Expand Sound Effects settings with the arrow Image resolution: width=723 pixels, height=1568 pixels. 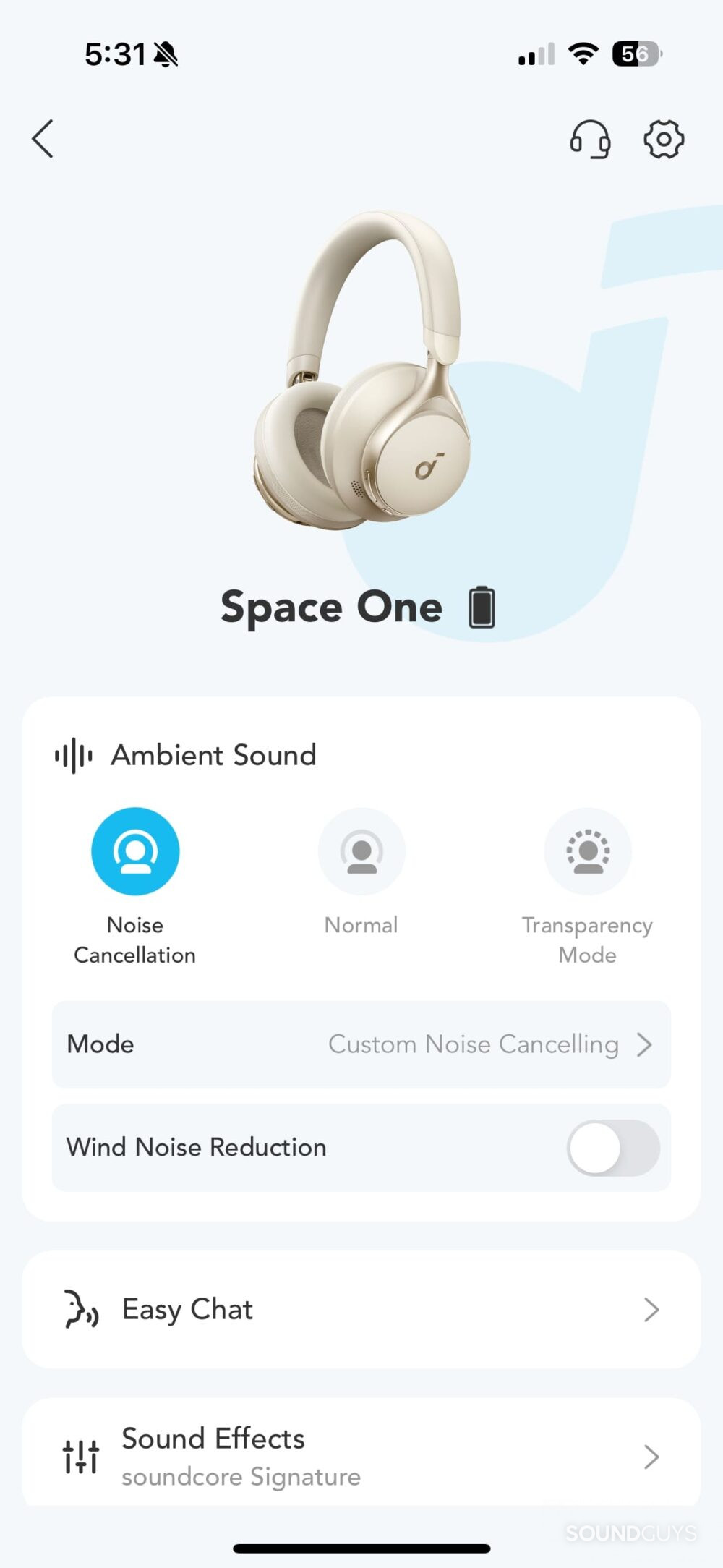click(x=651, y=1456)
